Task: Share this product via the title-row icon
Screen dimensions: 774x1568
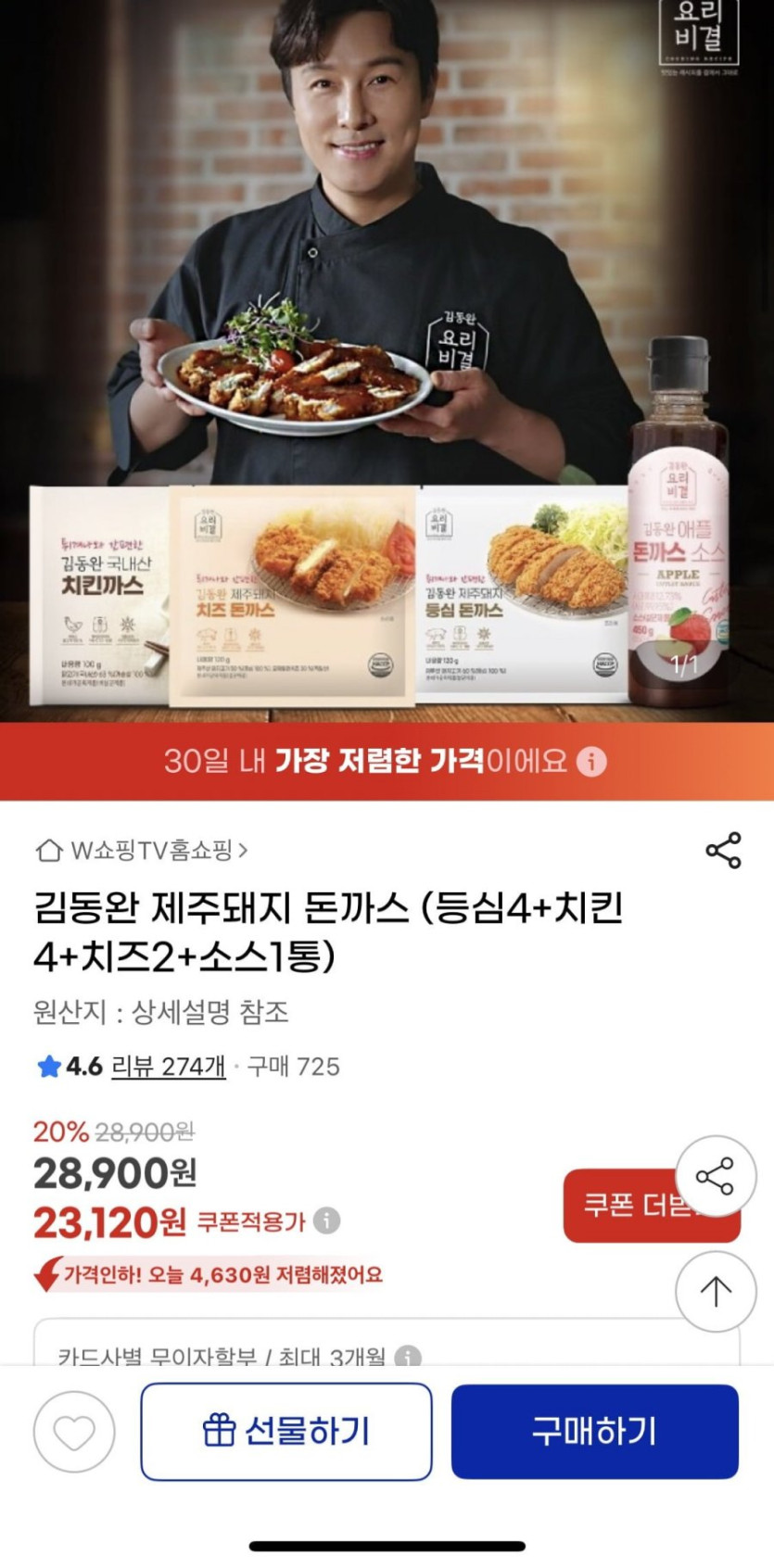Action: pos(723,850)
